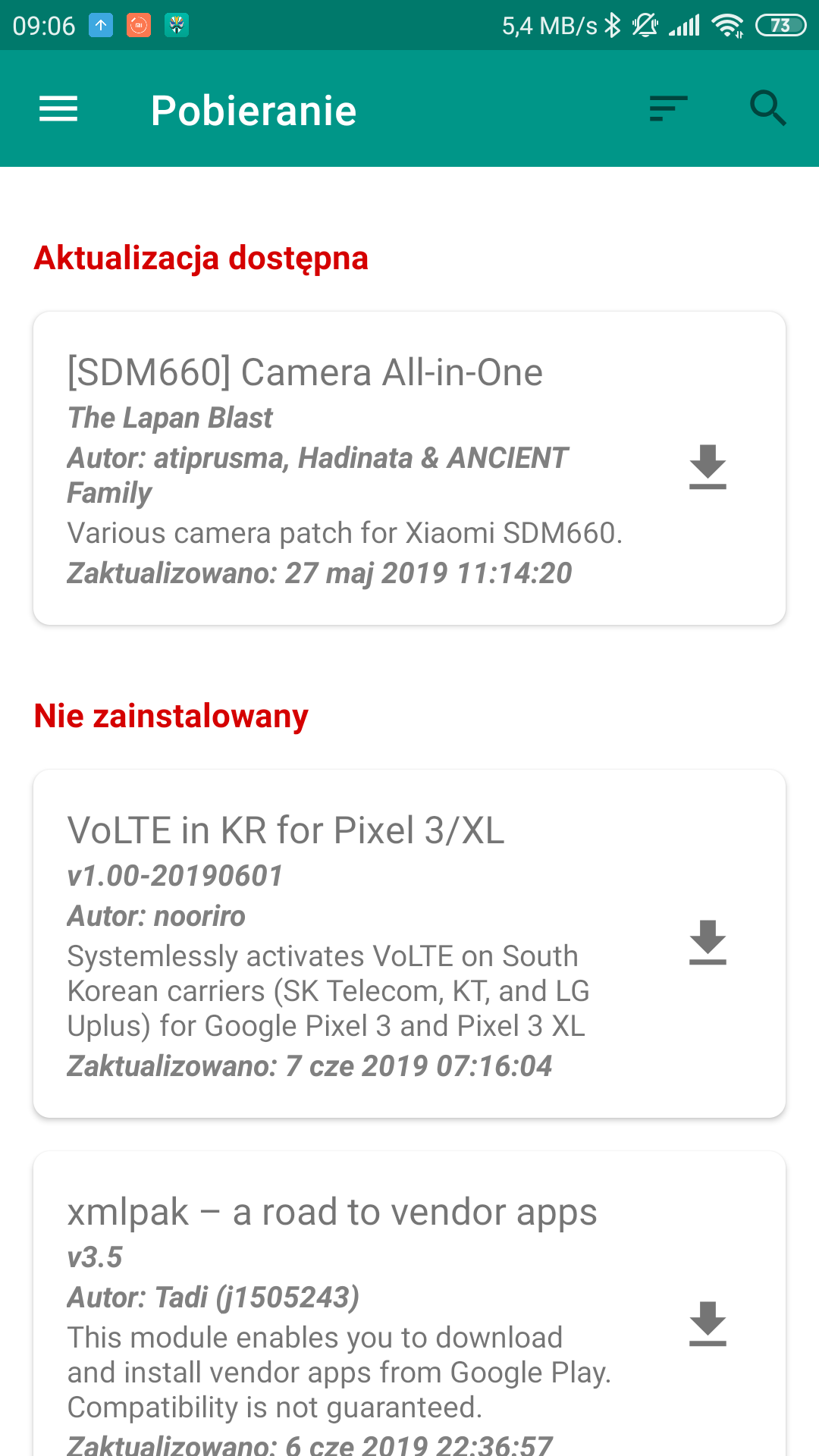Download the xmlpak vendor apps module
The image size is (819, 1456).
(708, 1324)
